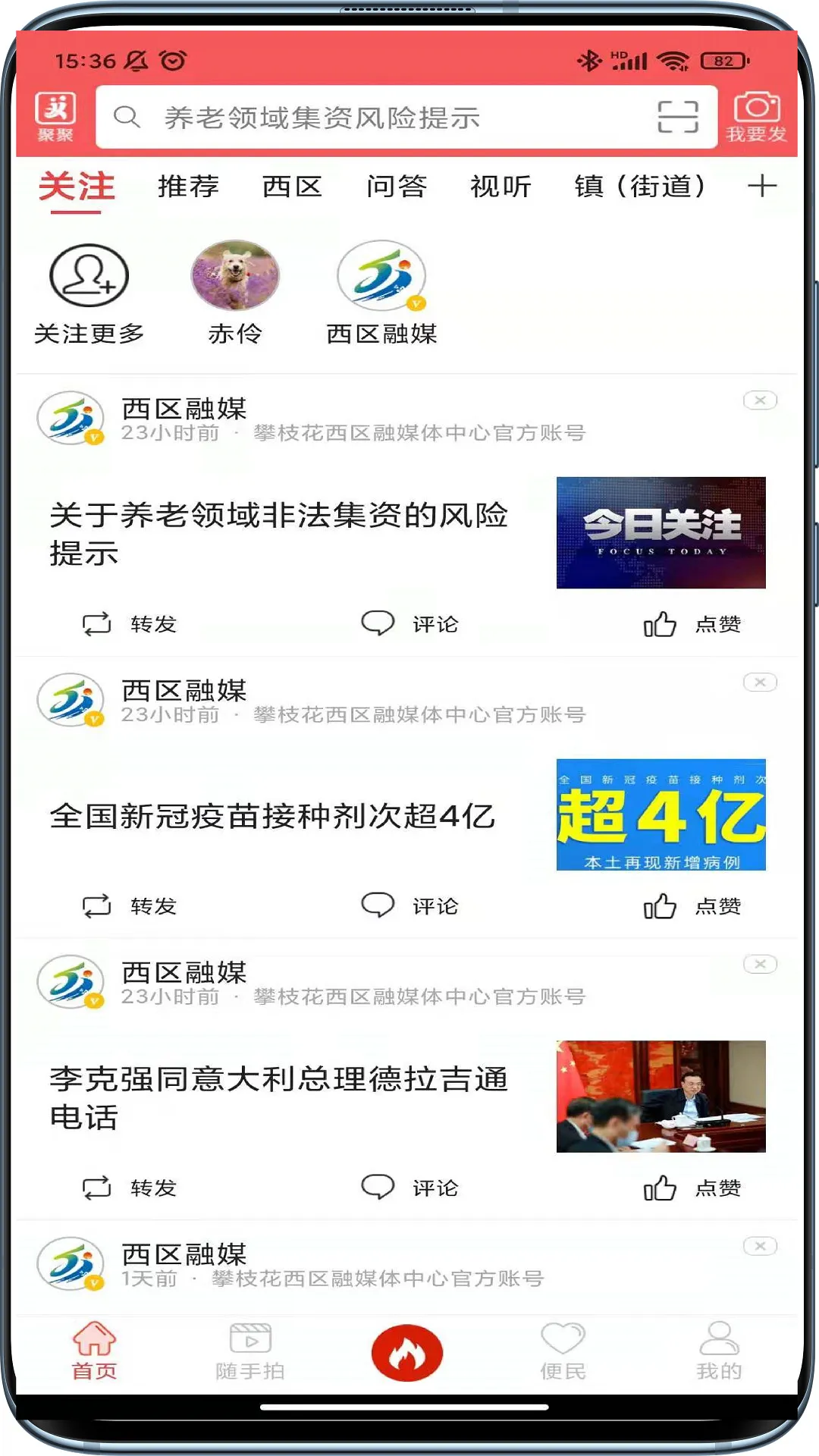Open the plus icon to add channels
The width and height of the screenshot is (819, 1456).
pos(761,187)
